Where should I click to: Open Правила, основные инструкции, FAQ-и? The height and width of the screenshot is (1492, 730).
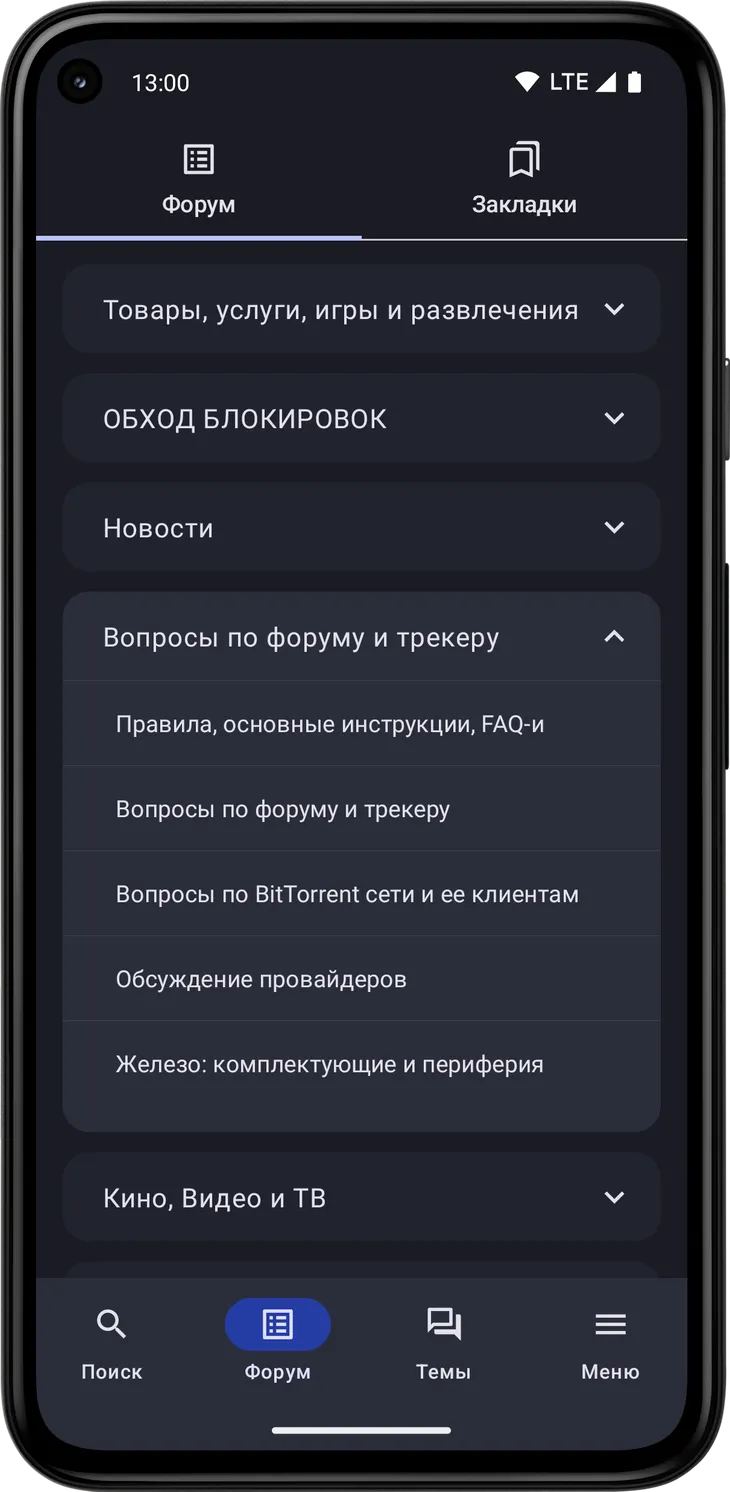click(x=361, y=724)
